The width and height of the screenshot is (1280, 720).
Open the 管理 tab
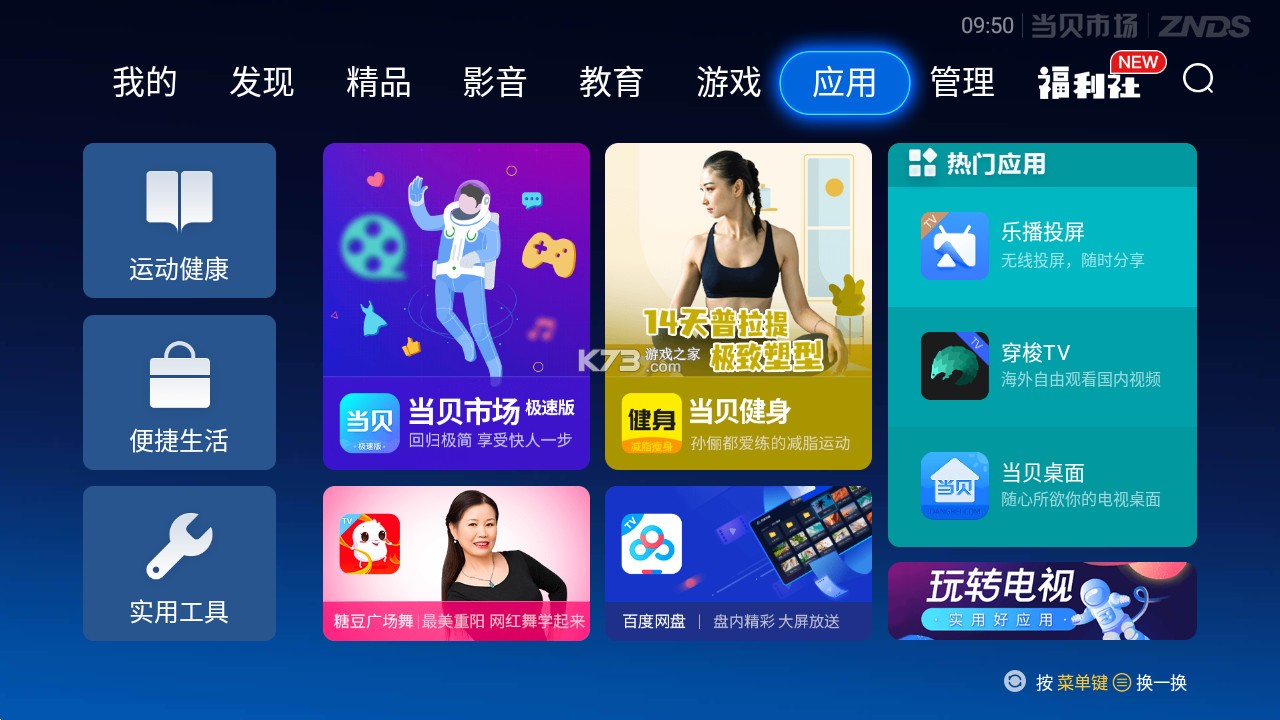point(962,82)
